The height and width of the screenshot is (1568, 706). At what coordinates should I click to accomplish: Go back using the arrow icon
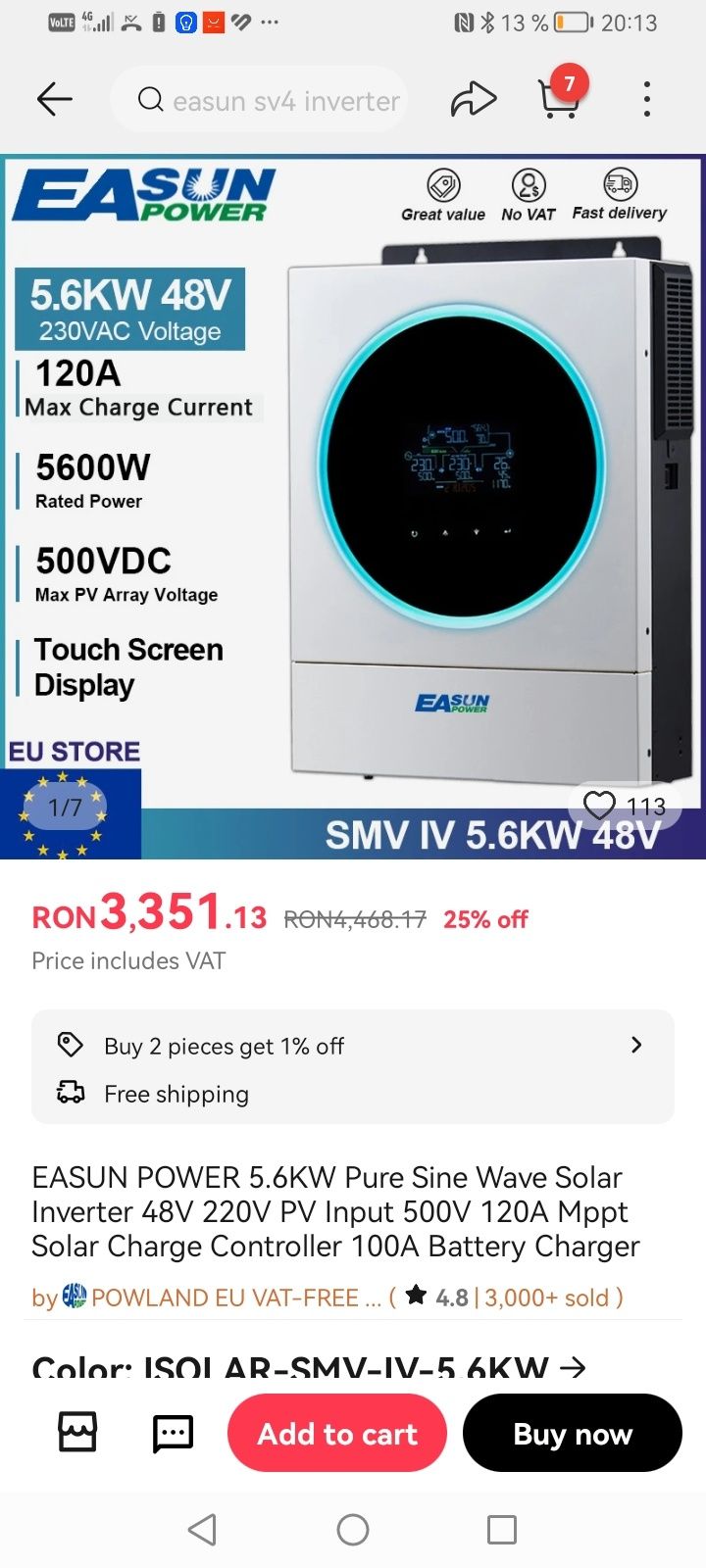point(55,99)
